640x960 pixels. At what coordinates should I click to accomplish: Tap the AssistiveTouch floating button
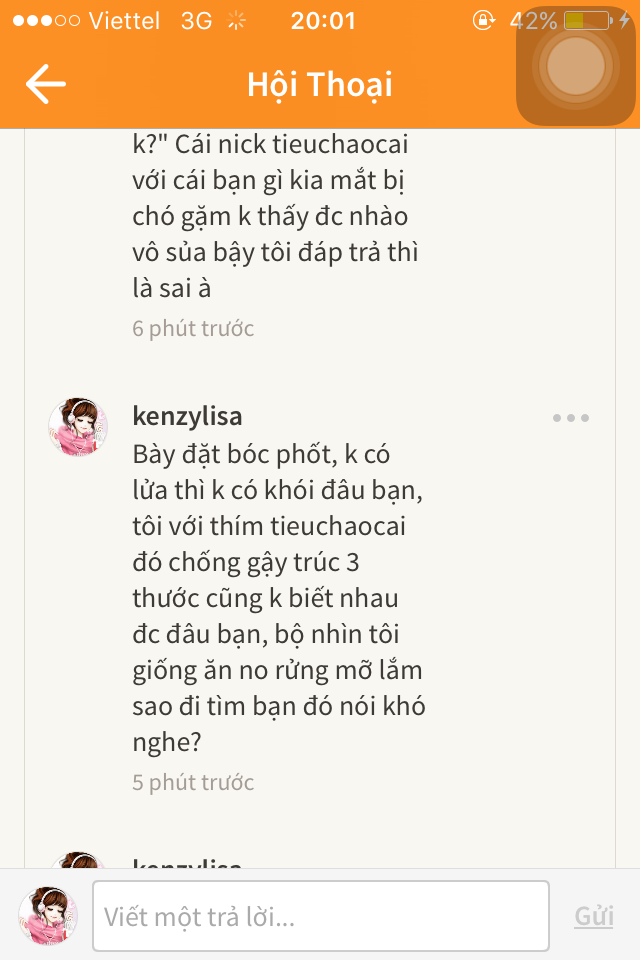tap(575, 66)
